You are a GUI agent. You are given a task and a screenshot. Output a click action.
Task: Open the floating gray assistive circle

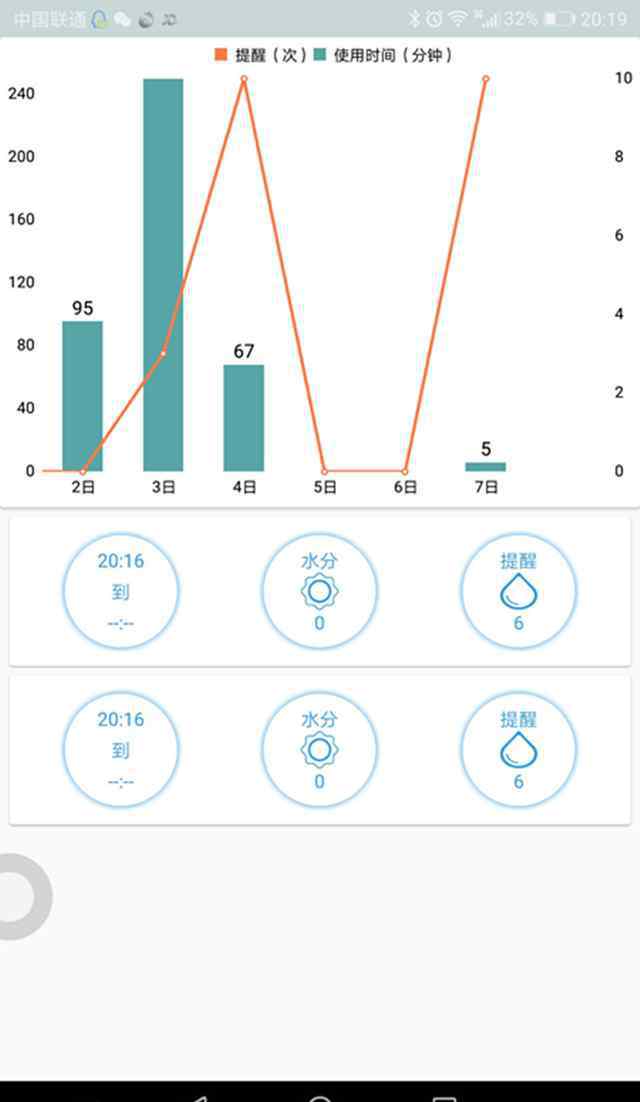pyautogui.click(x=21, y=897)
